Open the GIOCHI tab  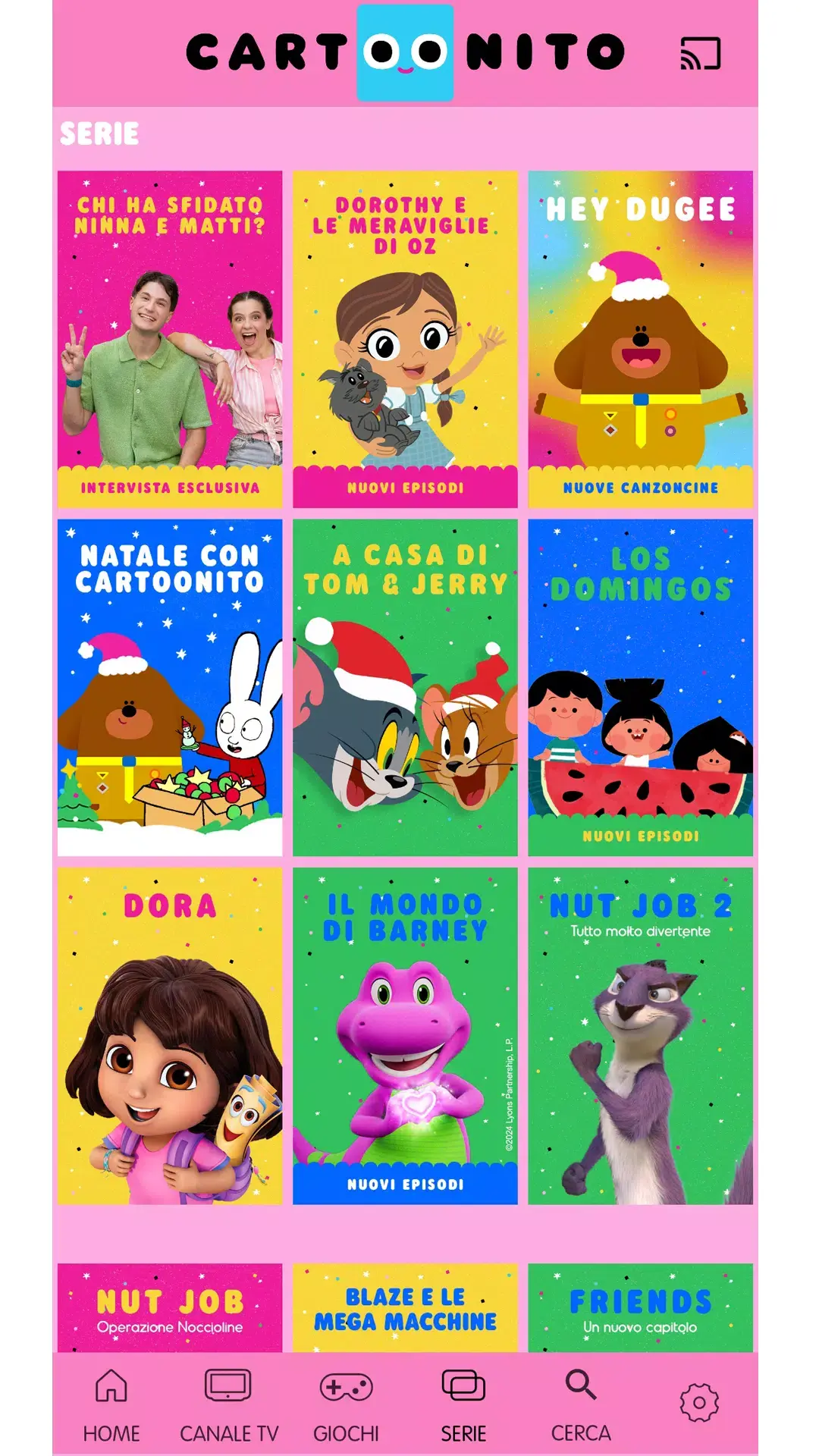(x=346, y=1404)
